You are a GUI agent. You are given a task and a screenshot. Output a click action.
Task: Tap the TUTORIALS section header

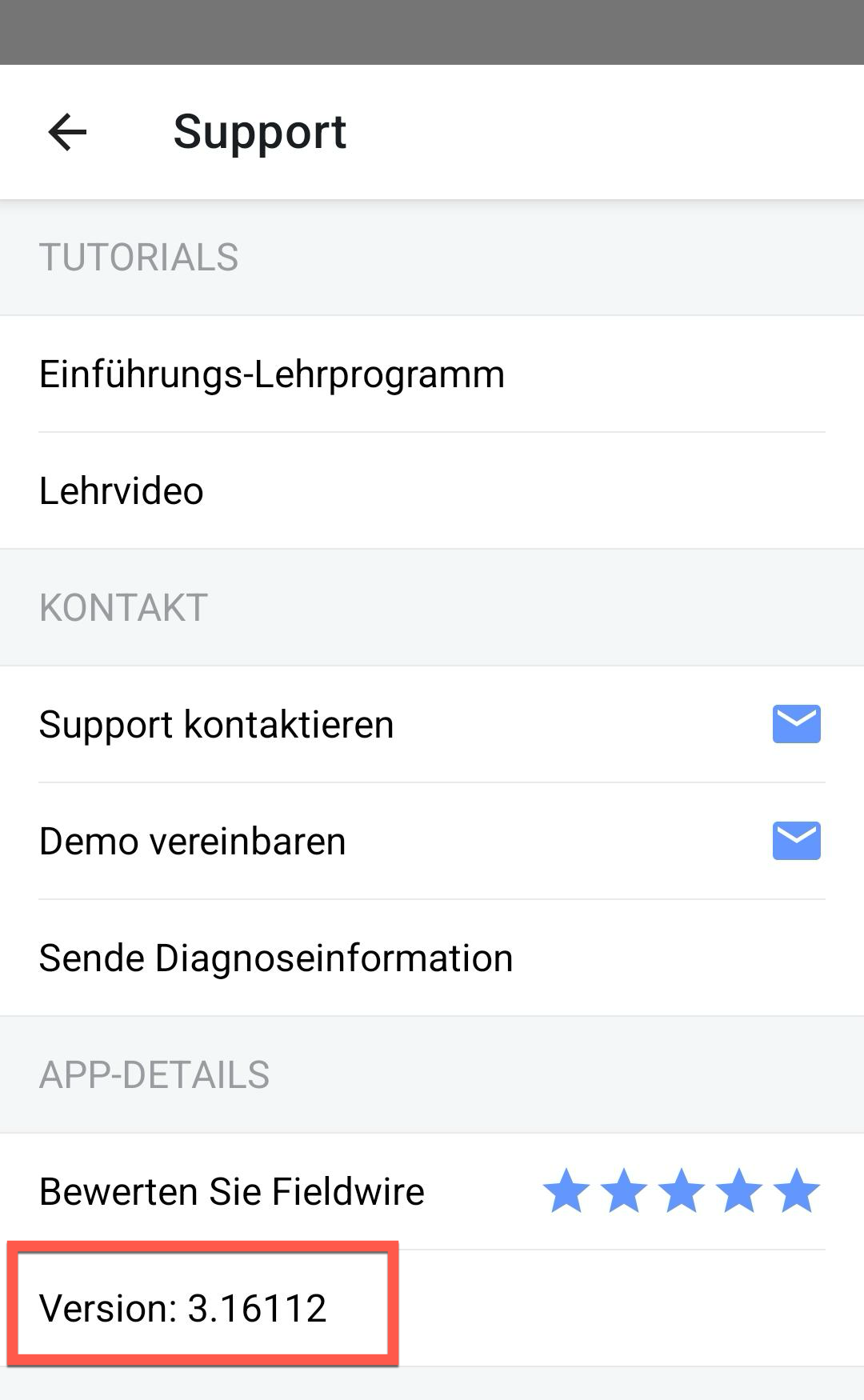(x=139, y=257)
